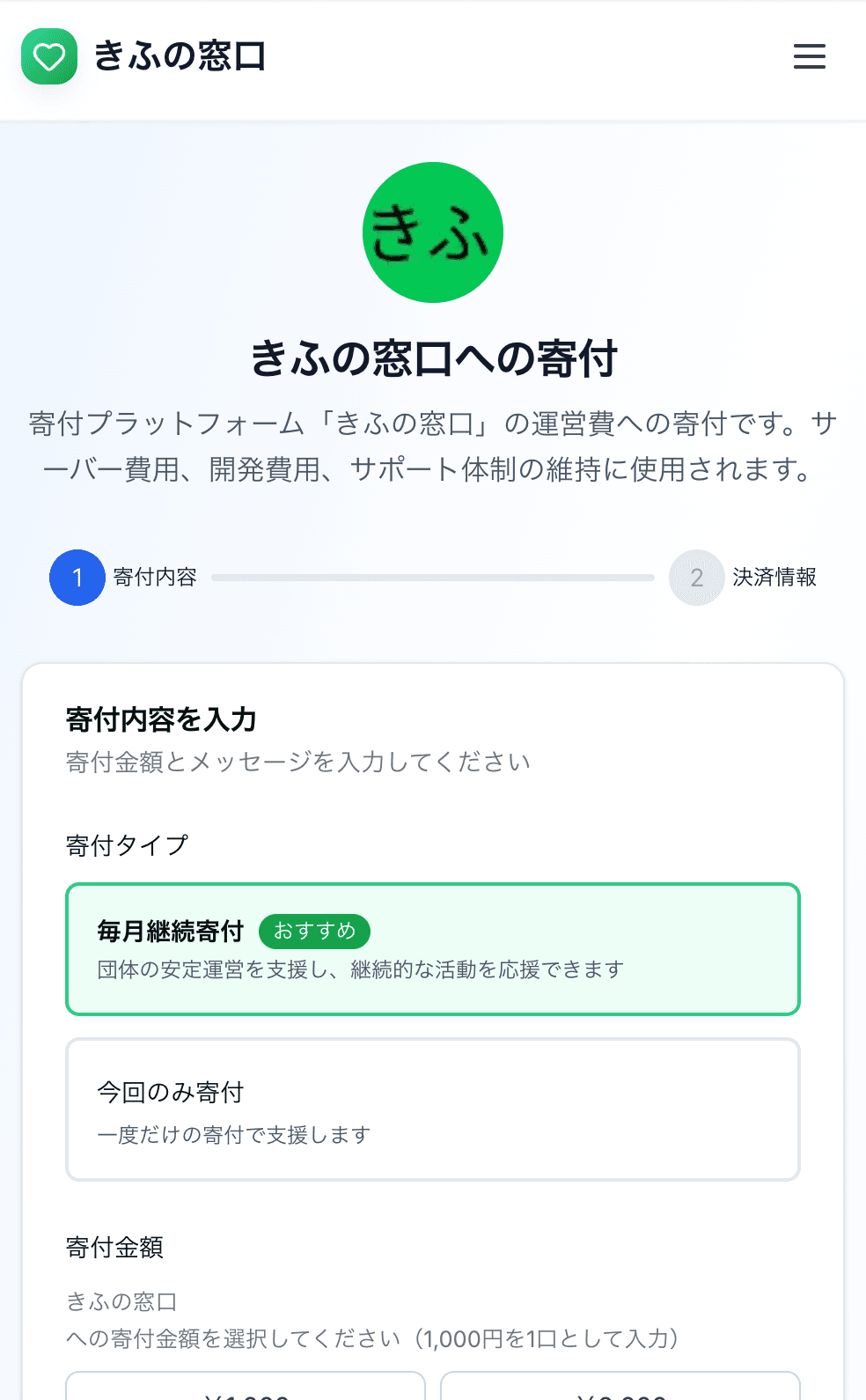Viewport: 866px width, 1400px height.
Task: Click the step 1 numbered circle
Action: click(77, 578)
